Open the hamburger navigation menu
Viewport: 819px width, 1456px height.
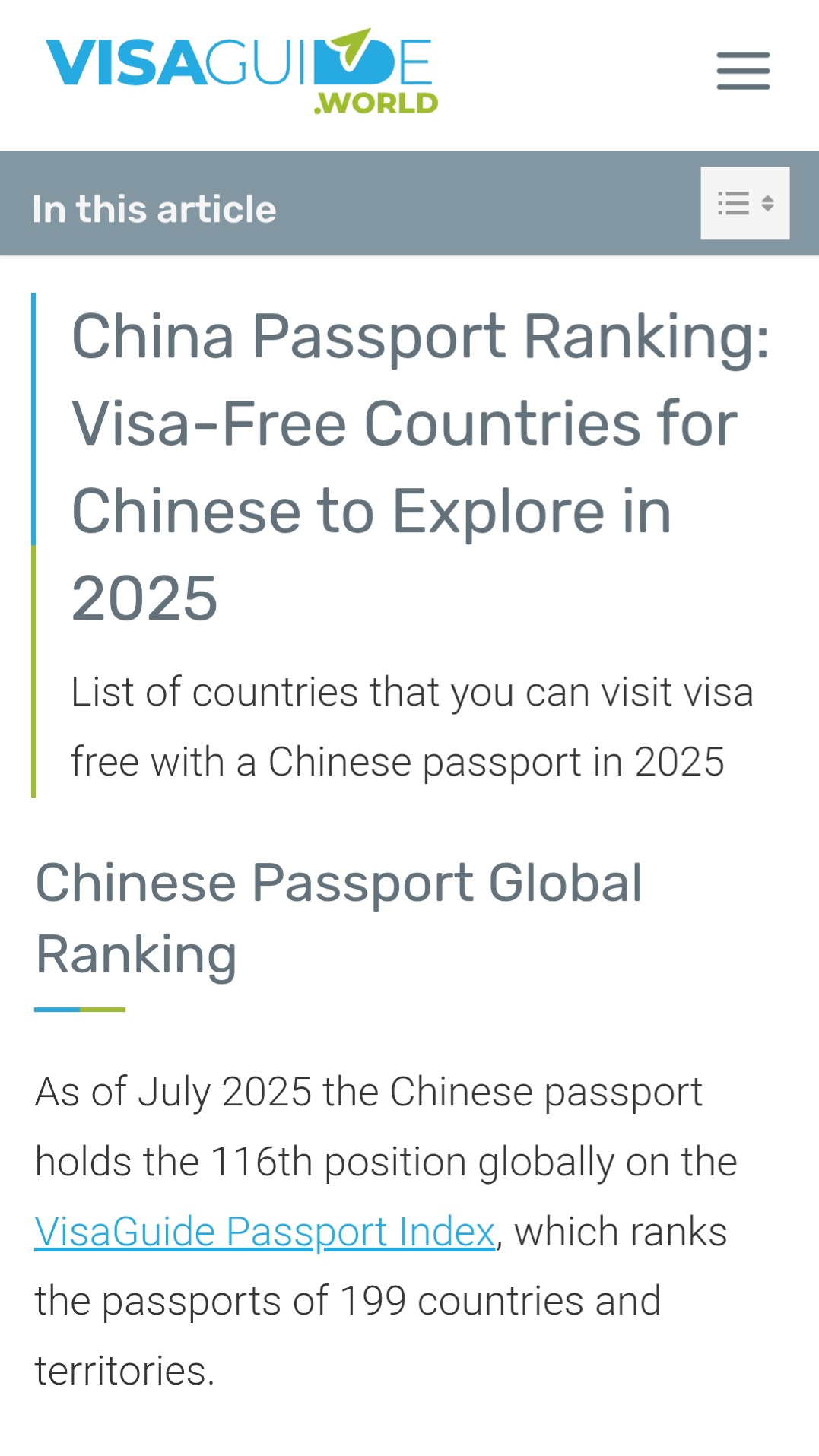click(743, 71)
